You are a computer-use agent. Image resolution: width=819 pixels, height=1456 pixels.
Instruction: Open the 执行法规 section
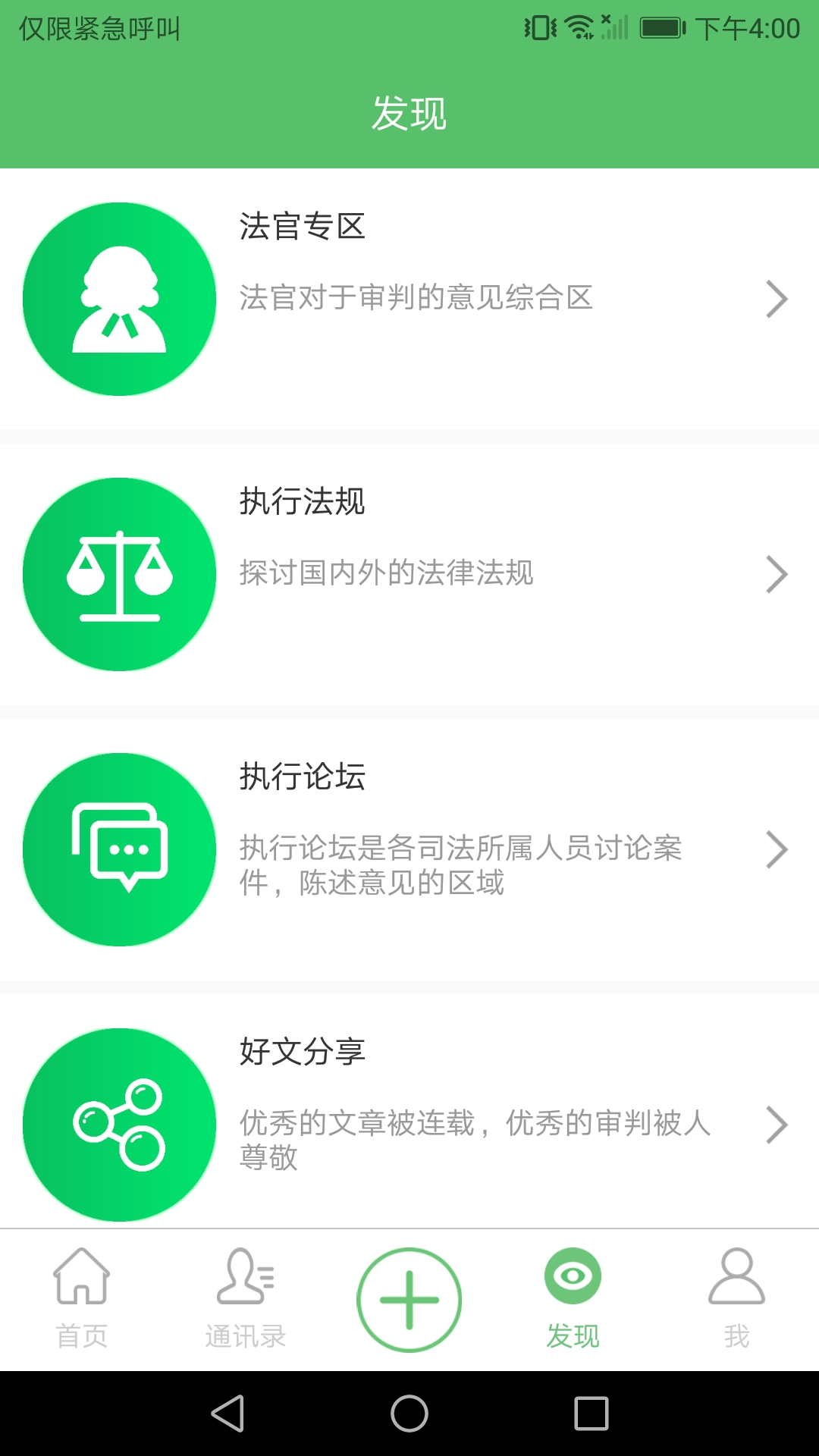(409, 574)
